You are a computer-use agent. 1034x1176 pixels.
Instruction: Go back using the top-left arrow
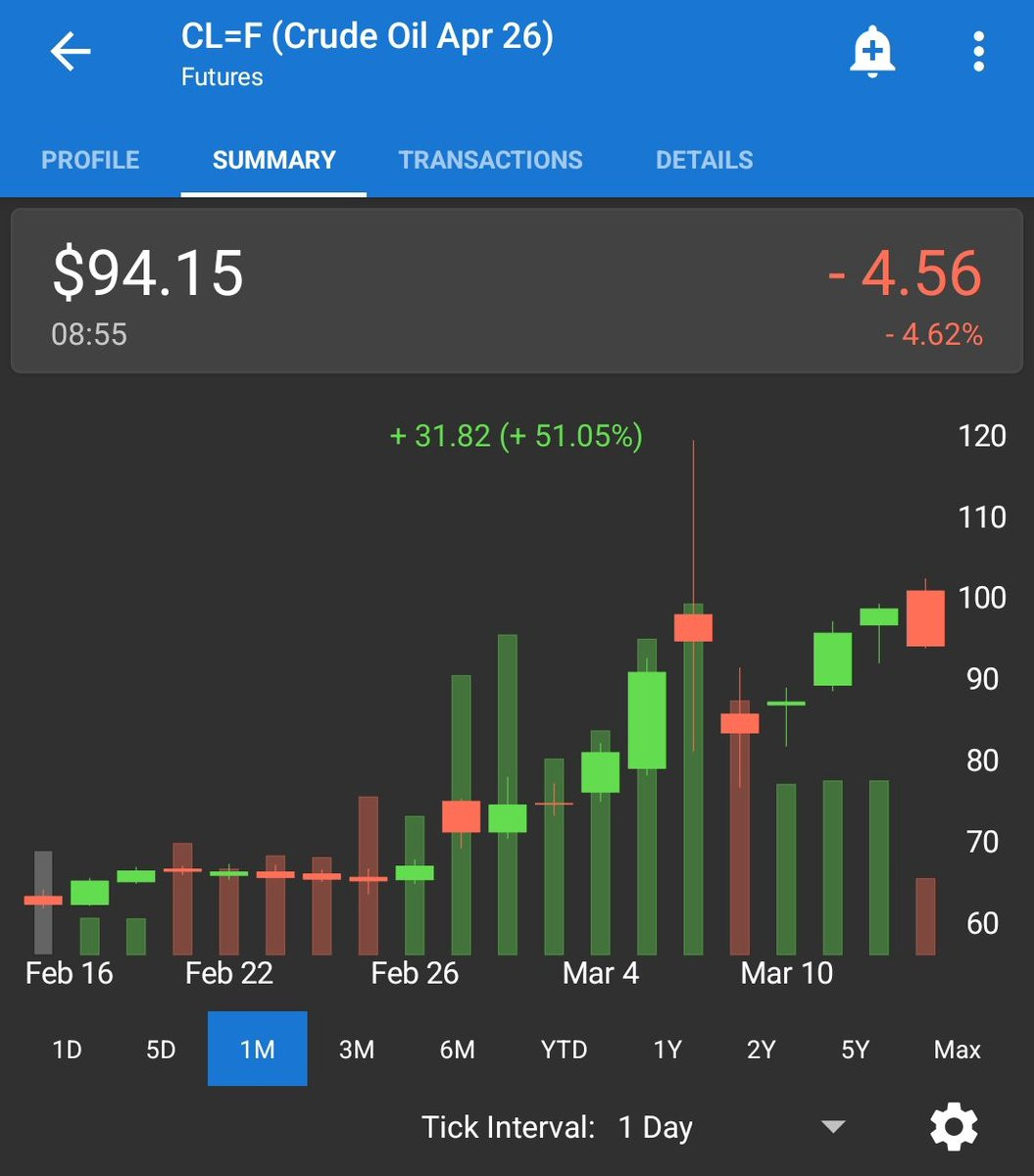click(71, 52)
